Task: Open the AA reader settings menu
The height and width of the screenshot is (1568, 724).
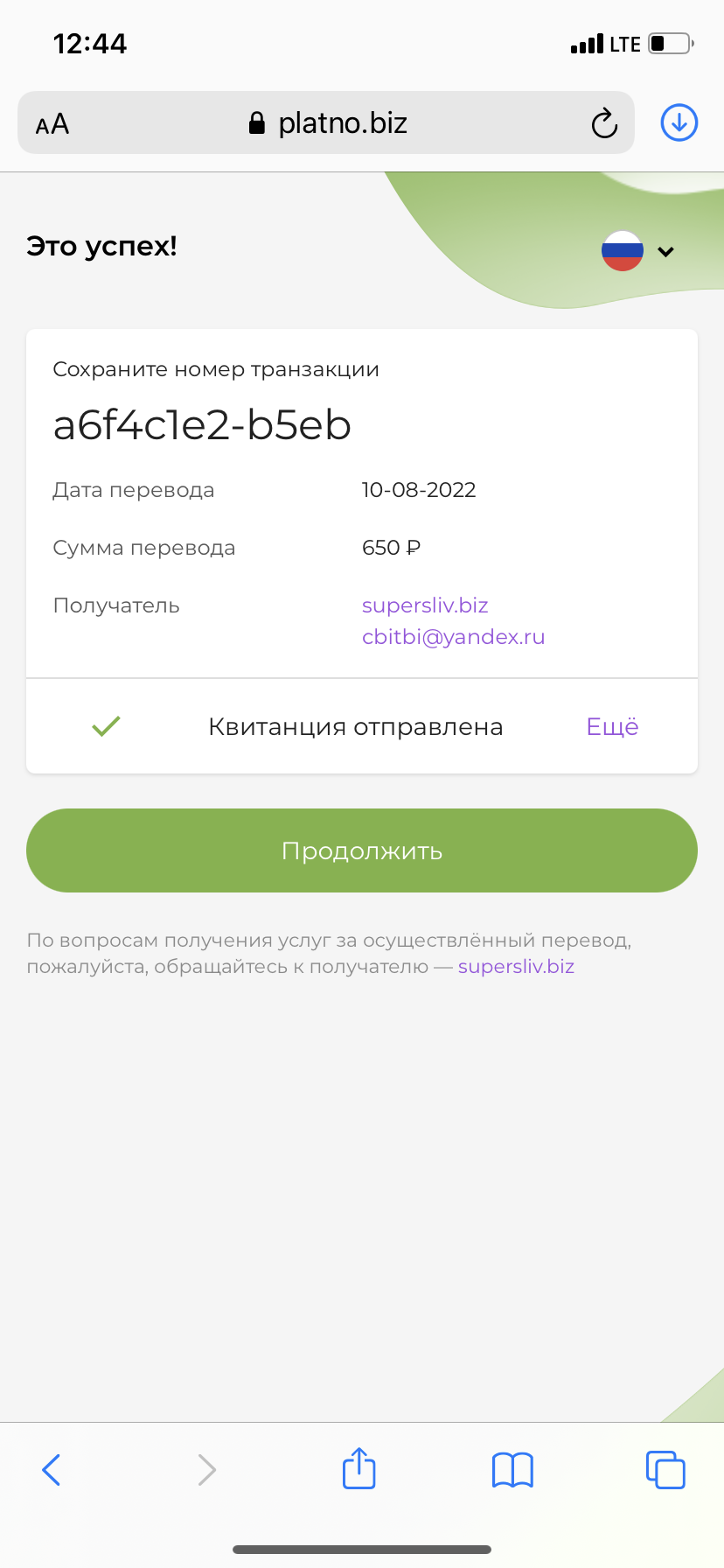Action: [52, 123]
